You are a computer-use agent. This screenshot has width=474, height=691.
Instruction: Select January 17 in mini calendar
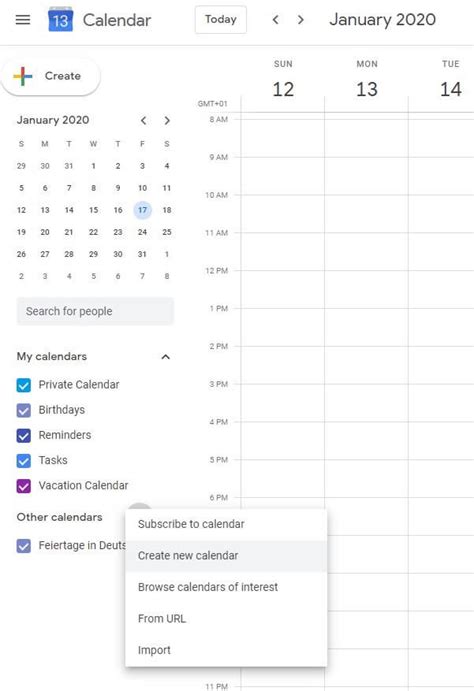click(x=142, y=210)
